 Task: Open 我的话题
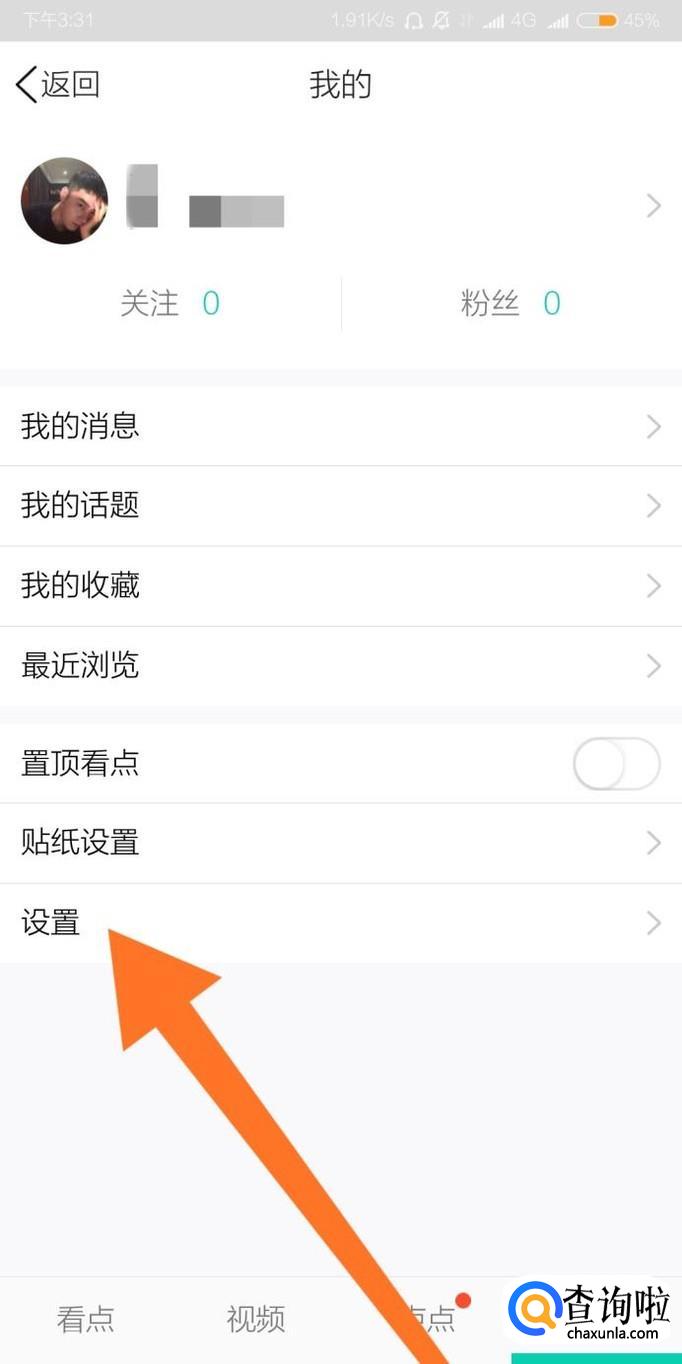click(340, 506)
